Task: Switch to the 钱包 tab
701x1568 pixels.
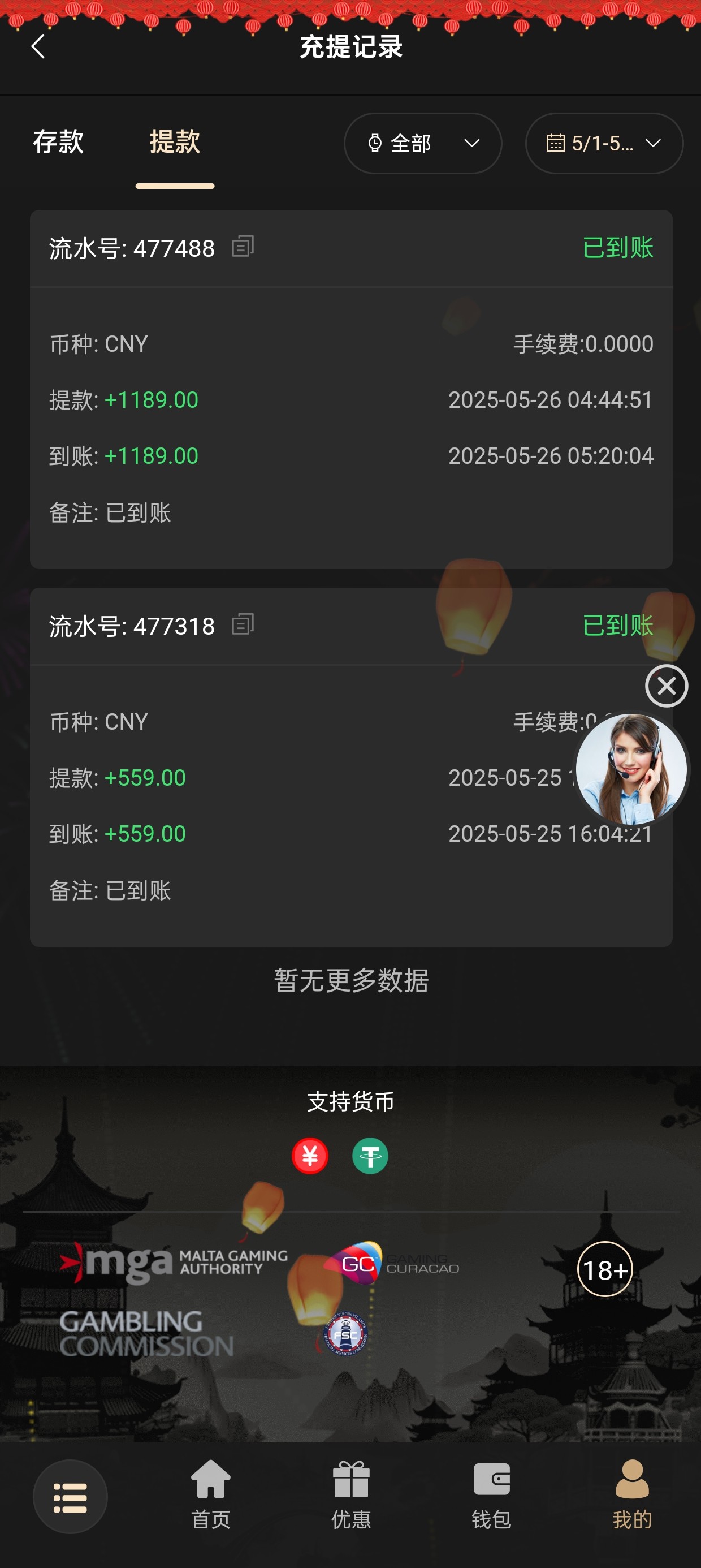Action: (491, 1495)
